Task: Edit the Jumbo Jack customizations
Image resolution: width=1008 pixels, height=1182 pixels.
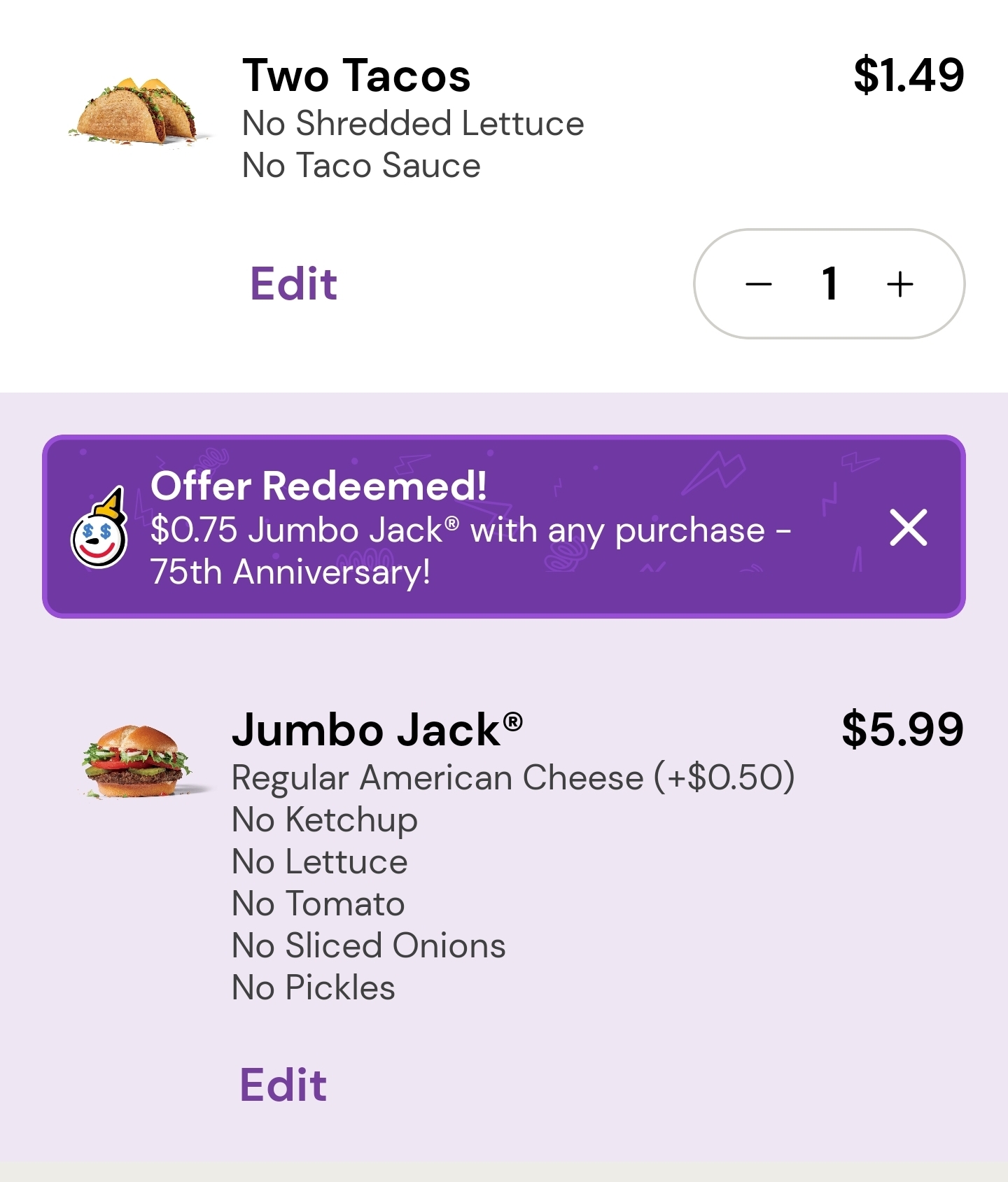Action: [x=283, y=1085]
